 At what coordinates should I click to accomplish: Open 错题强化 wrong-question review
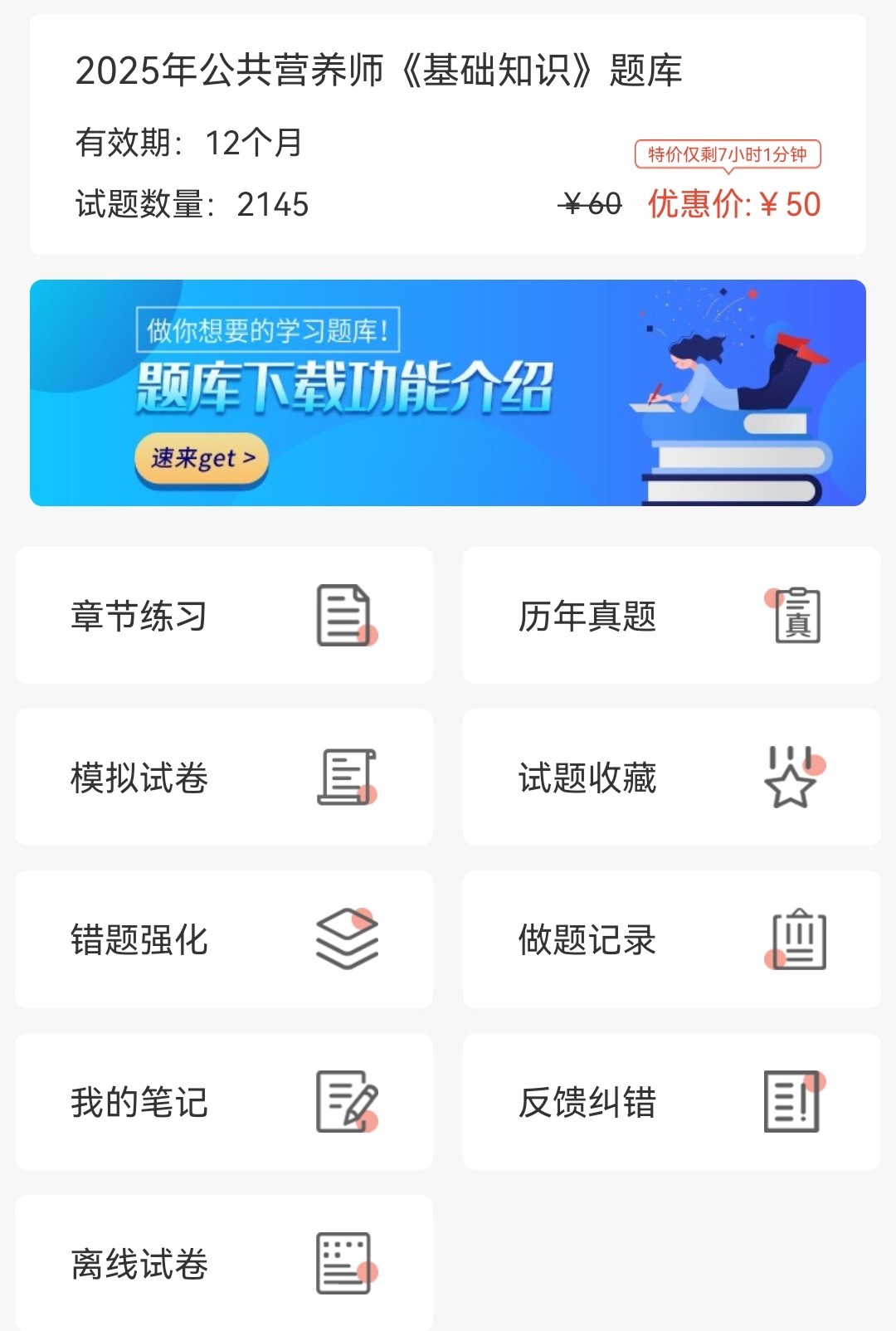pos(223,939)
